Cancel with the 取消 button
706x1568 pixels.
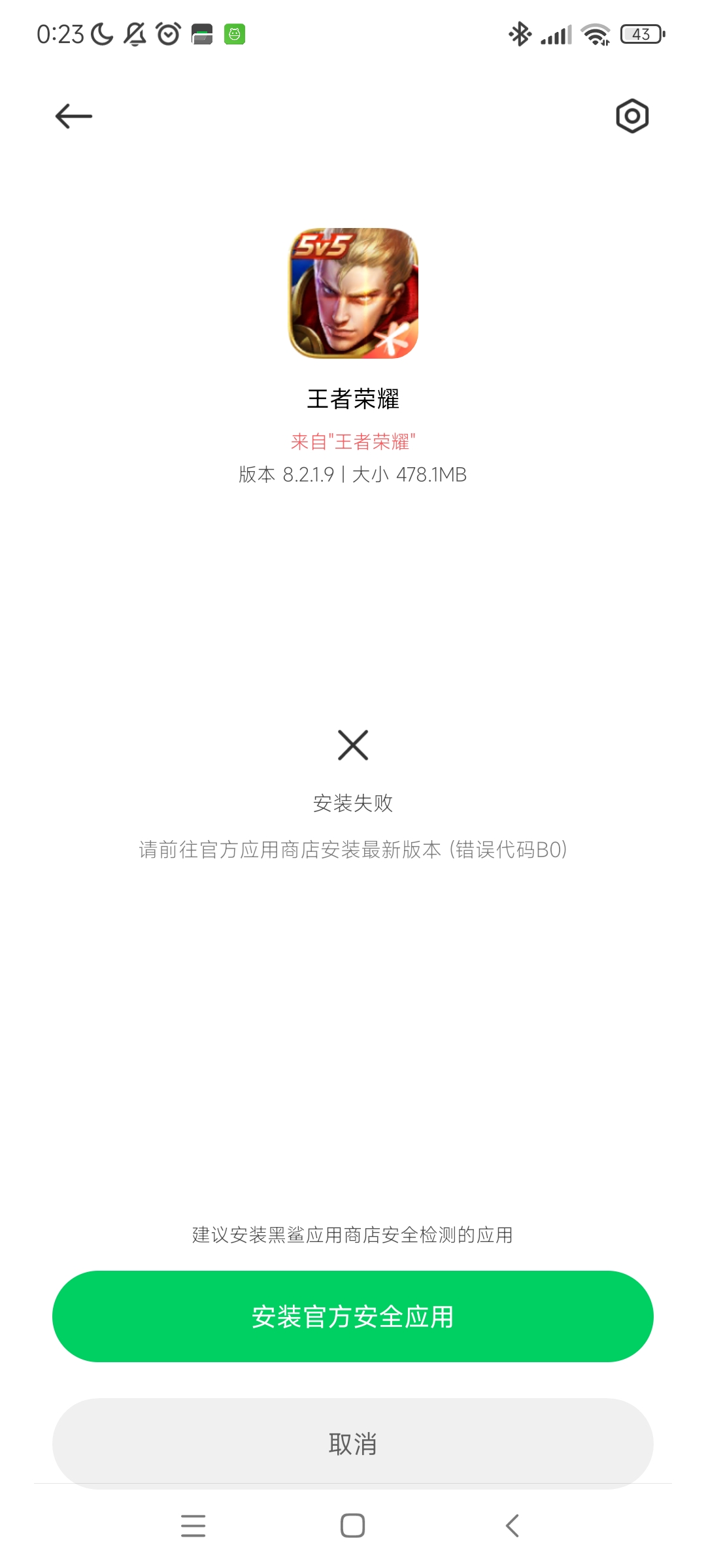(x=353, y=1443)
